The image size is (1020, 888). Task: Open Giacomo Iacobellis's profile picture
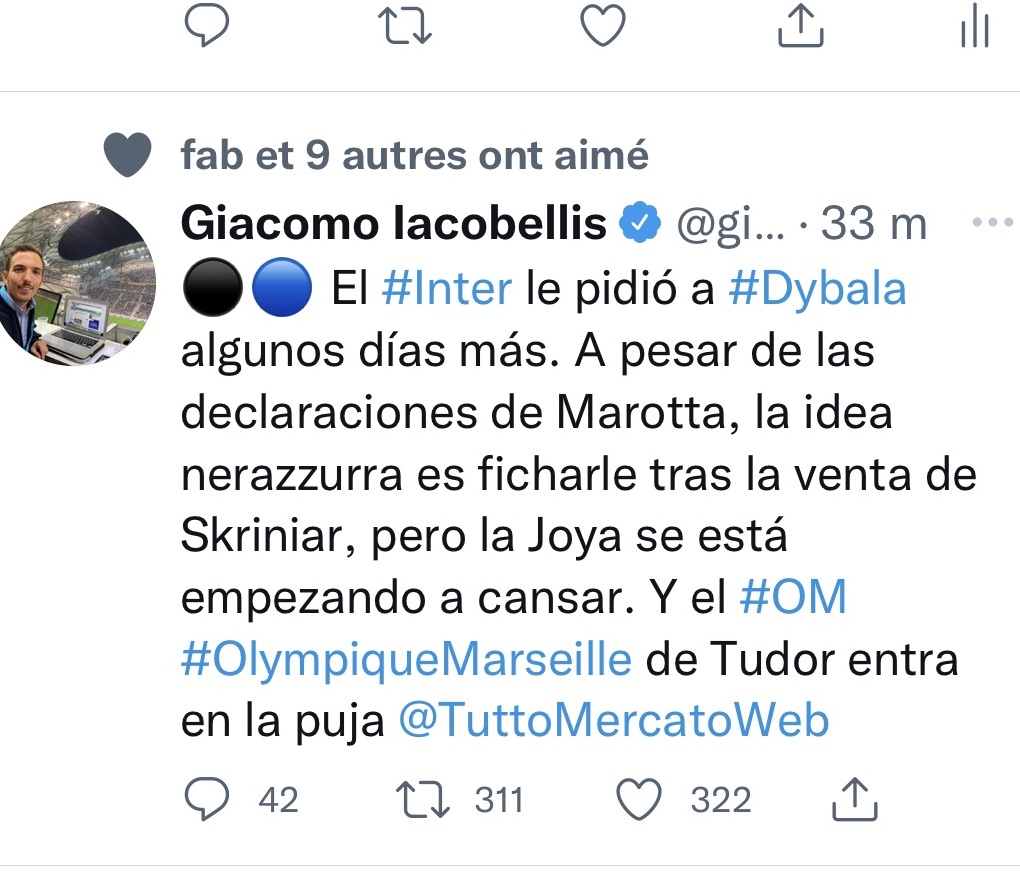78,283
